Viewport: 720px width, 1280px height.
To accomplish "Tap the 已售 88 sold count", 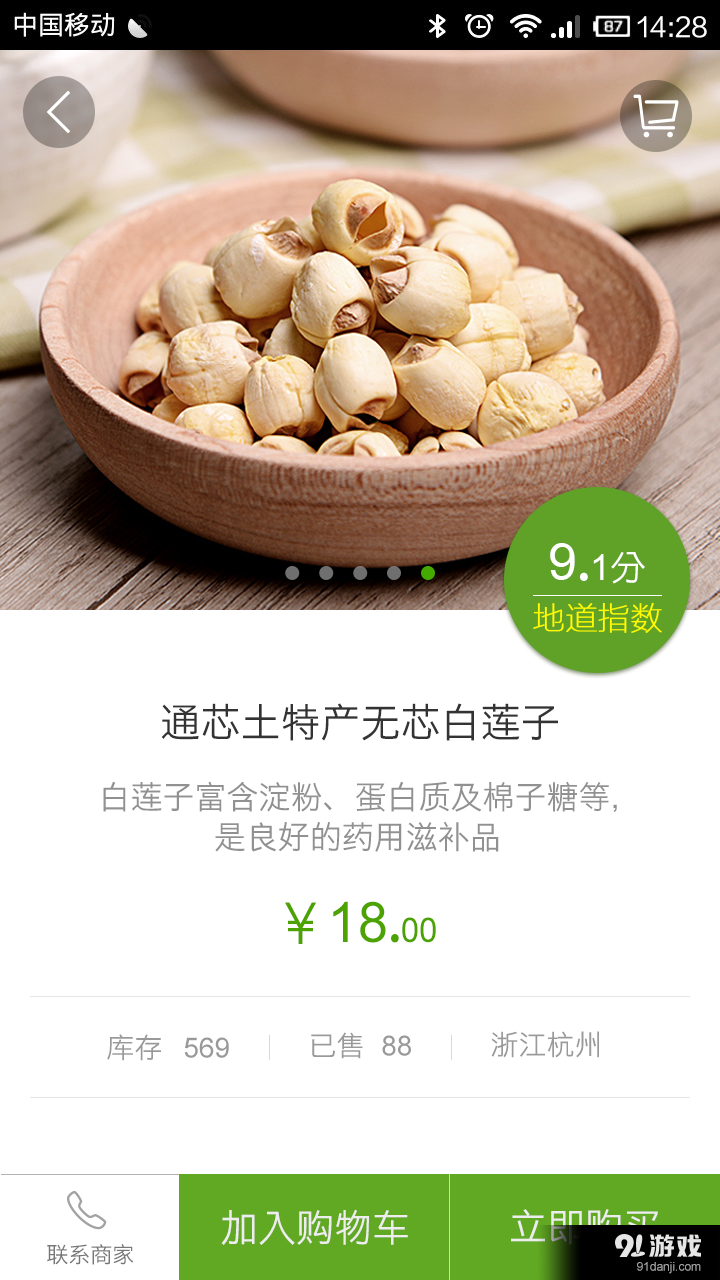I will pyautogui.click(x=363, y=1046).
